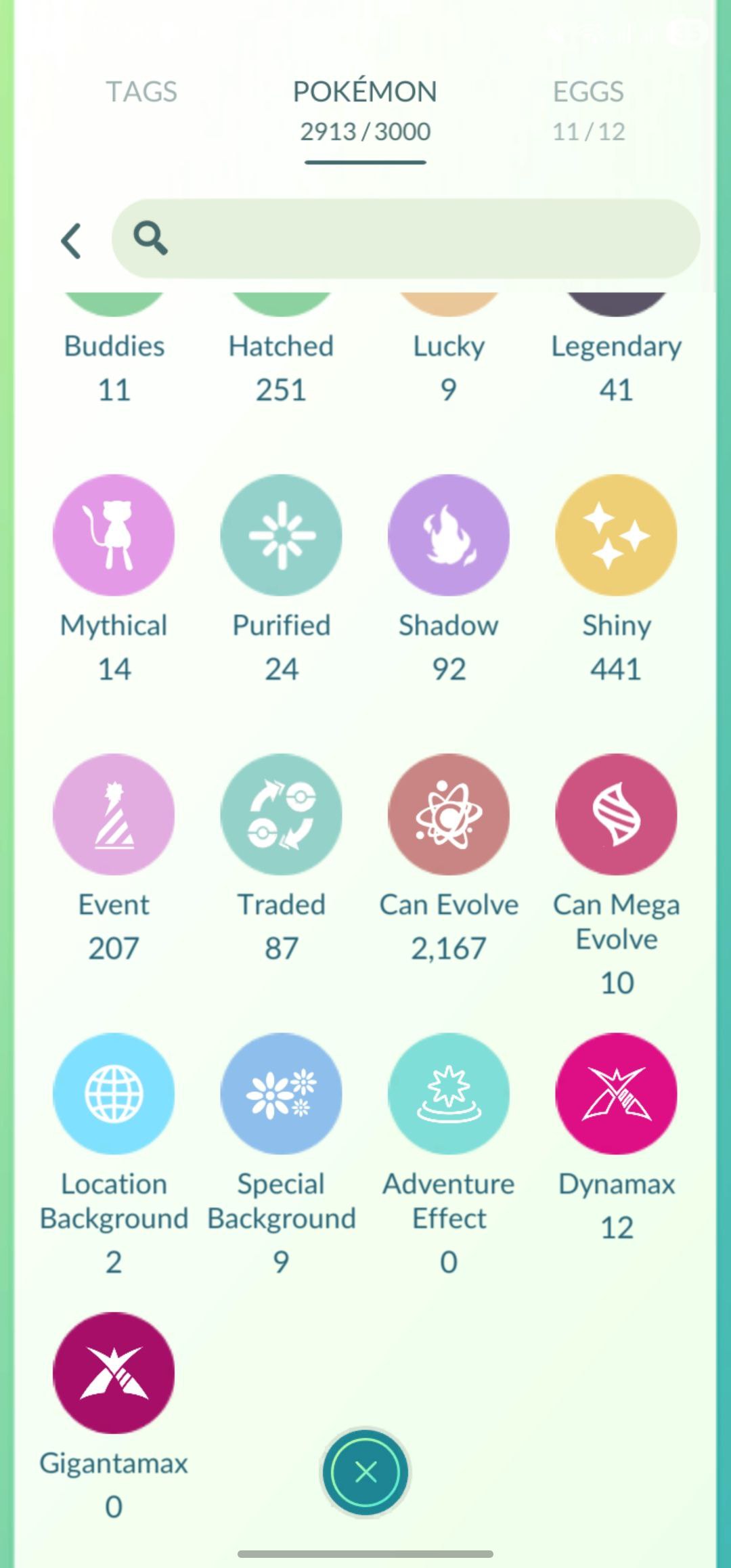Show Dynamax Pokémon
This screenshot has width=731, height=1568.
616,1093
